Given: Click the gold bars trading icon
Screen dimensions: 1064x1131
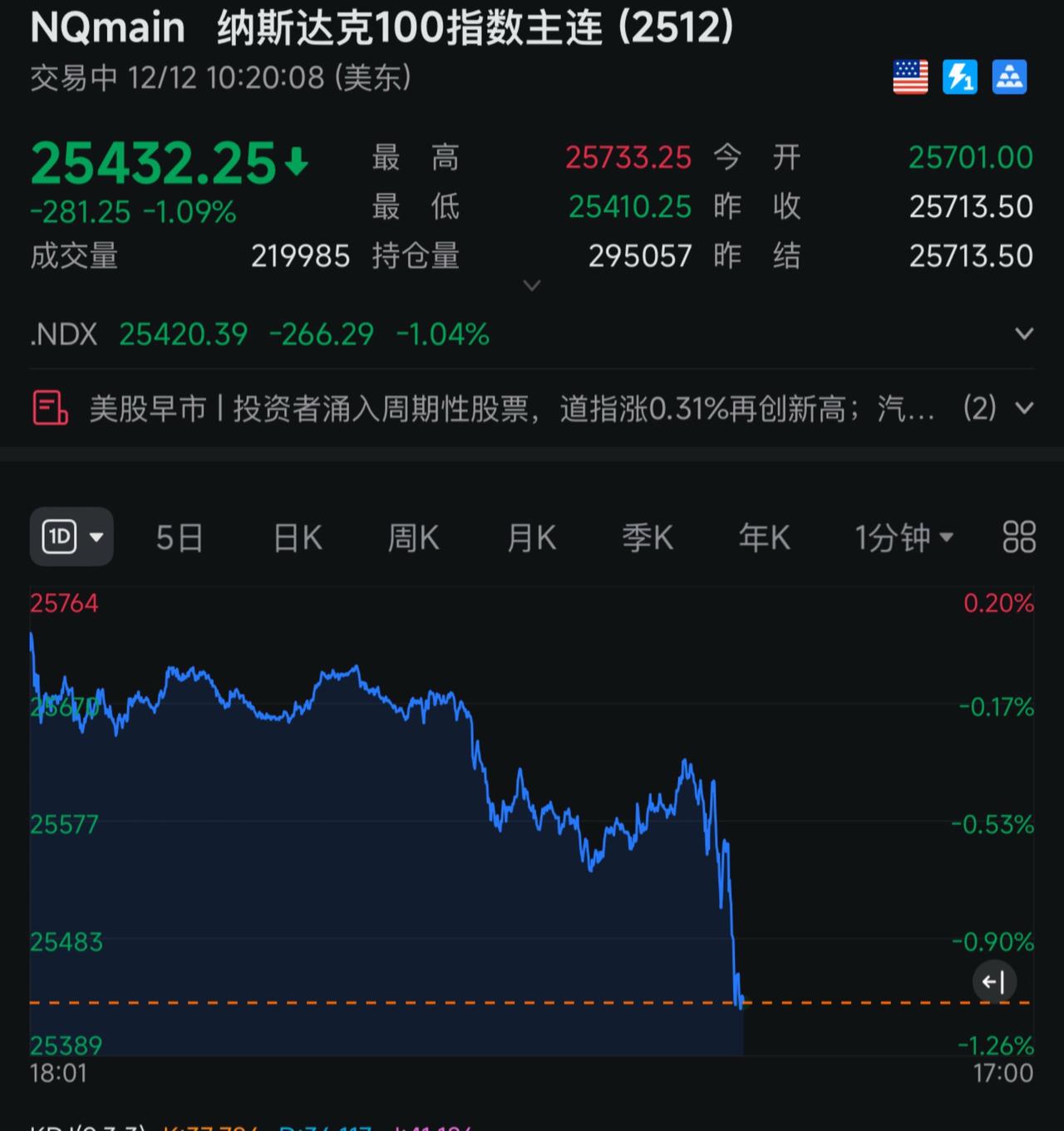Looking at the screenshot, I should click(1010, 76).
